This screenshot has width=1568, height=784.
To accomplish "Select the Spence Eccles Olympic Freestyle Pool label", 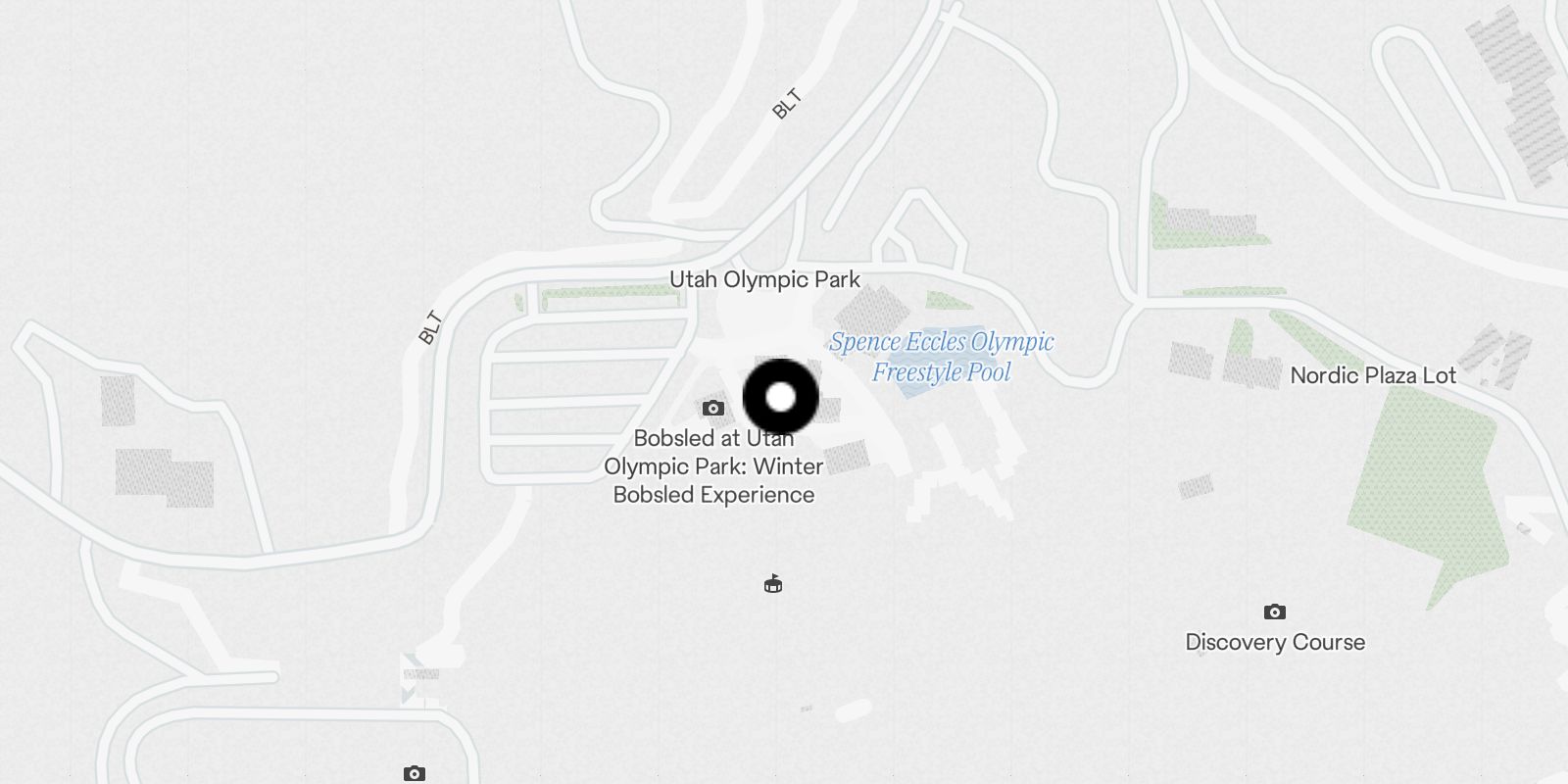I will click(x=941, y=357).
